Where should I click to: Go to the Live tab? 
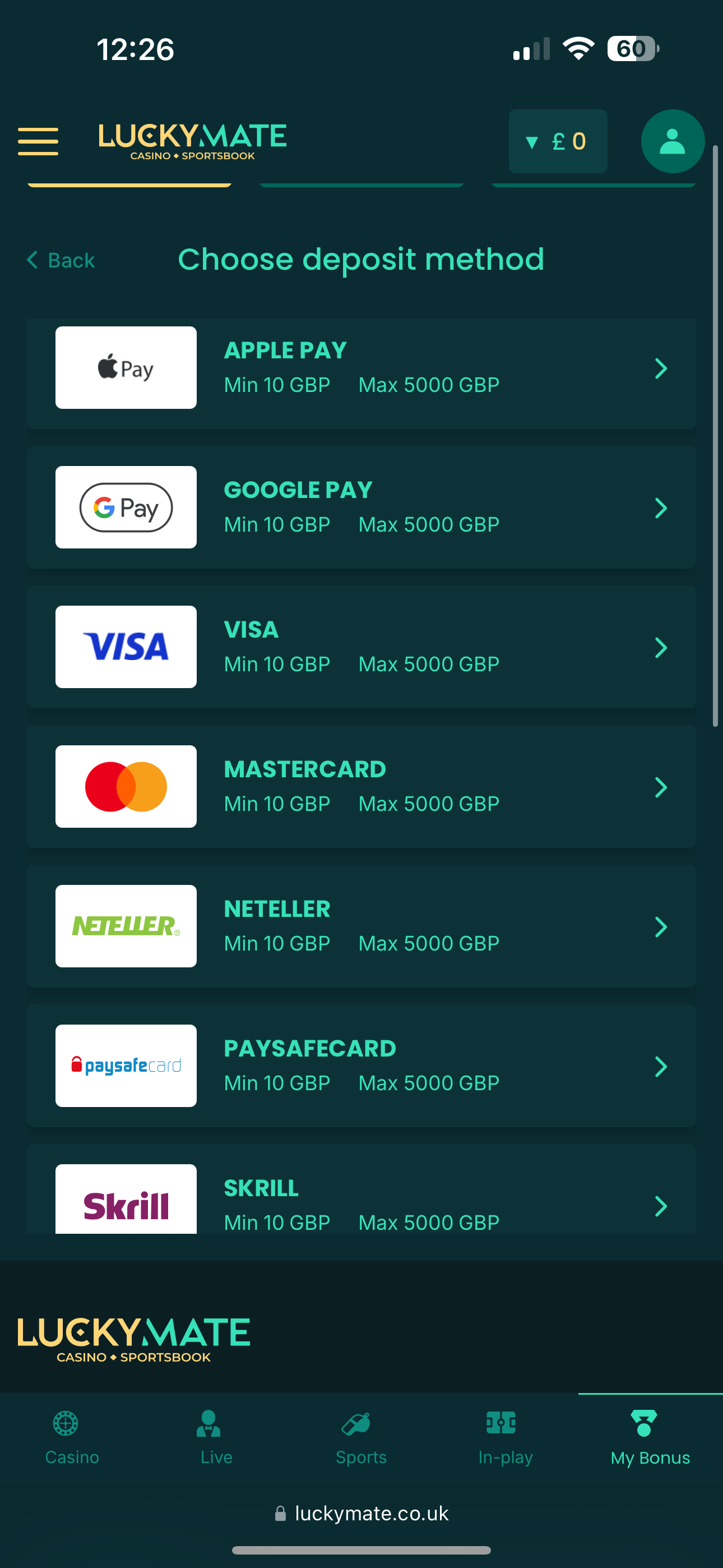pyautogui.click(x=216, y=1437)
